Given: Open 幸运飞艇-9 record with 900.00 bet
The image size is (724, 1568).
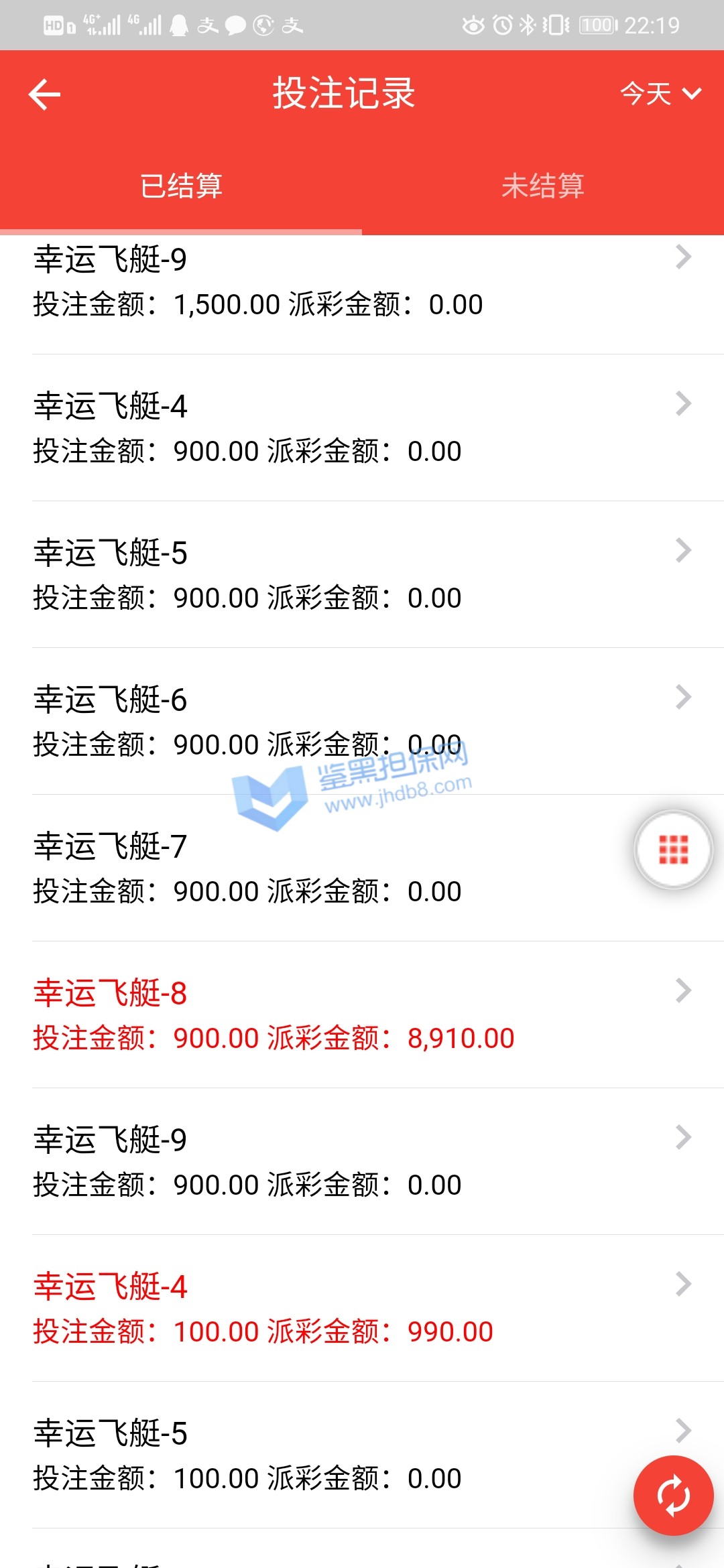Looking at the screenshot, I should [362, 1163].
